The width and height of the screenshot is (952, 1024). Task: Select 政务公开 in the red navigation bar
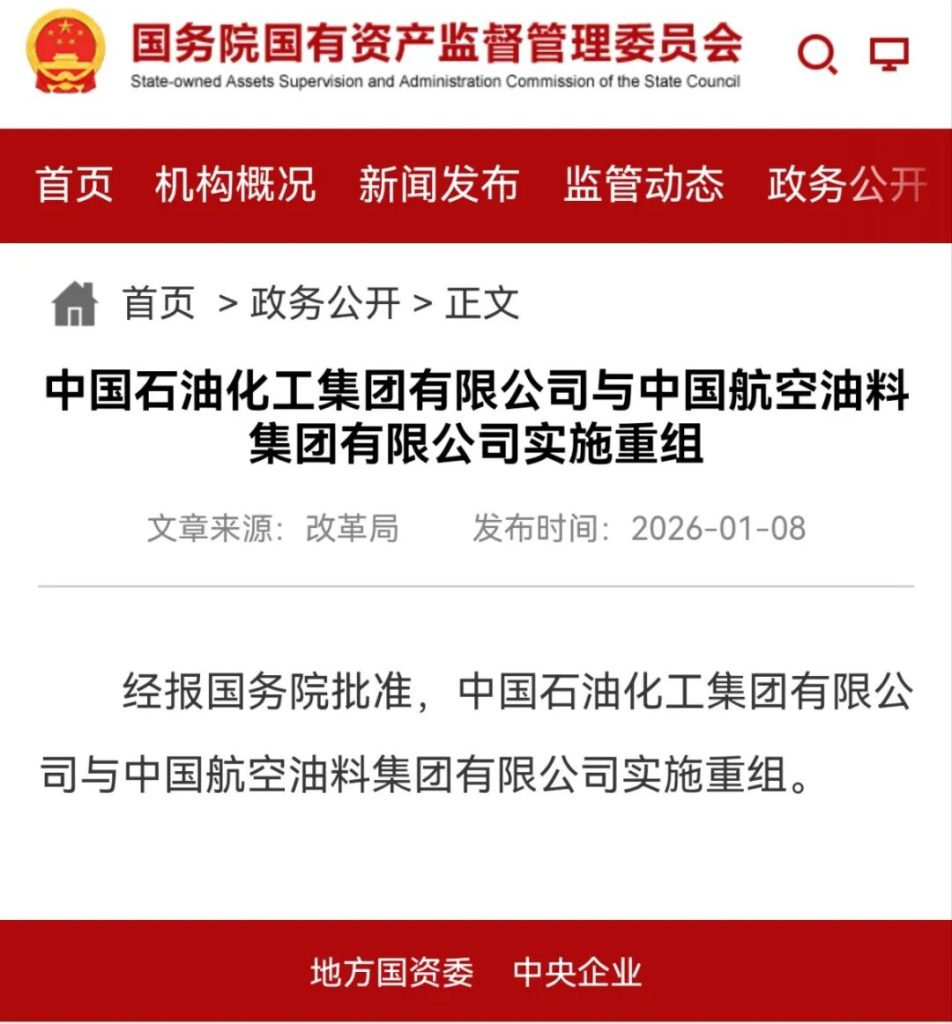pyautogui.click(x=847, y=185)
